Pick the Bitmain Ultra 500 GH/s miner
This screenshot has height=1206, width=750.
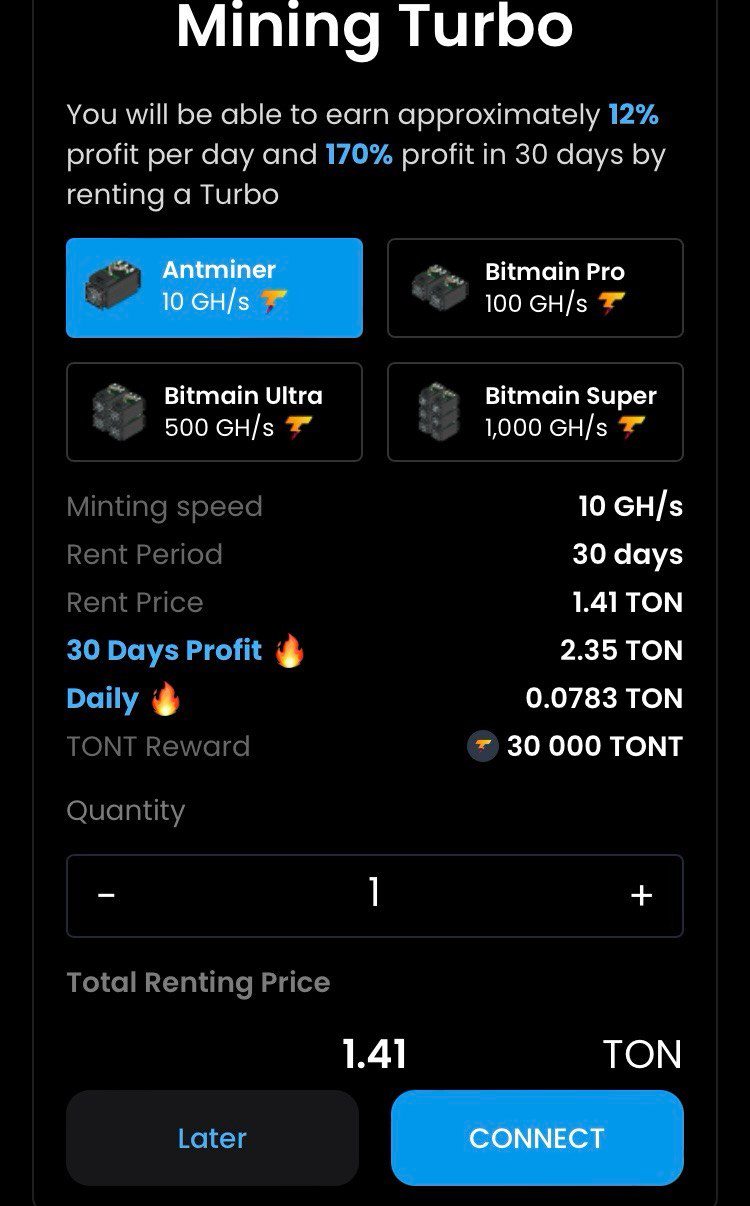point(214,412)
